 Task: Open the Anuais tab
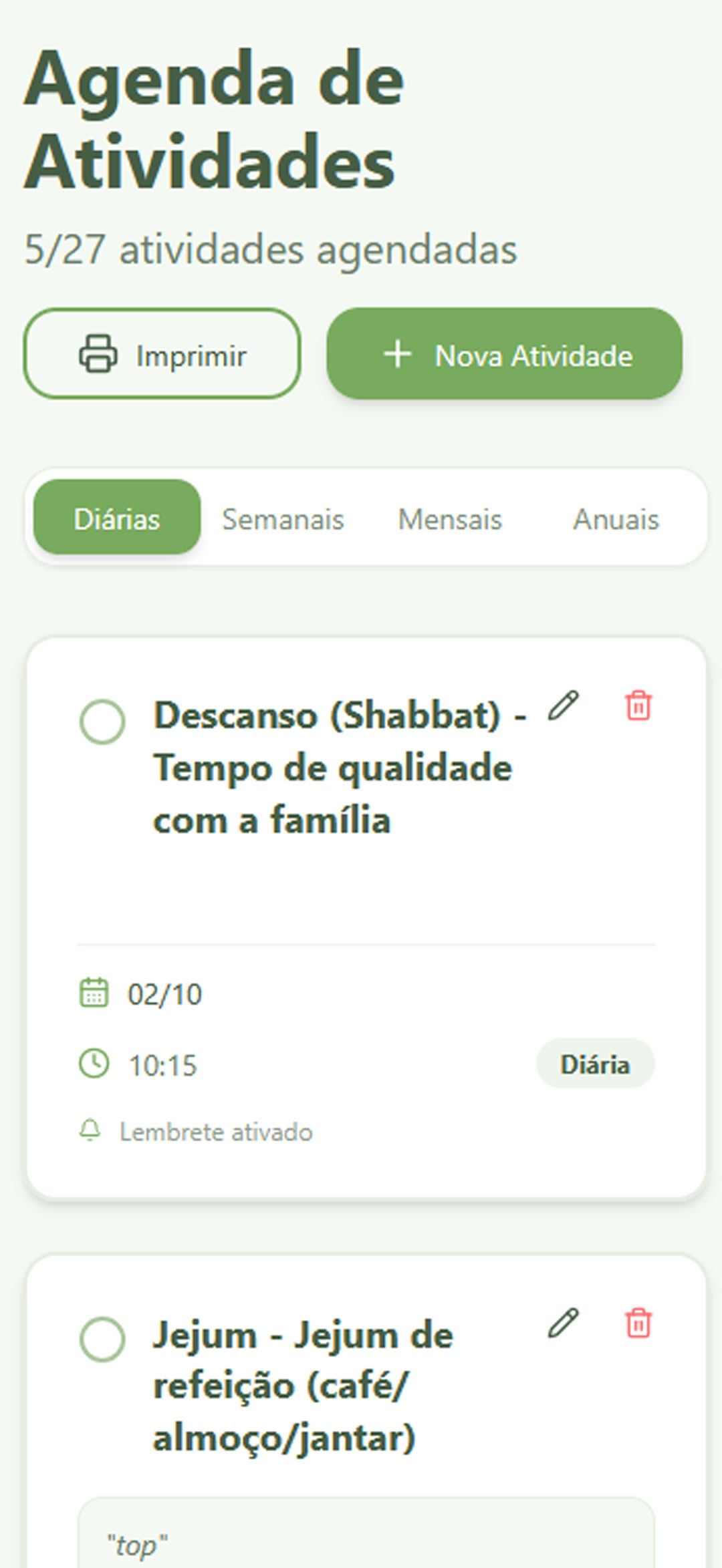click(x=616, y=519)
